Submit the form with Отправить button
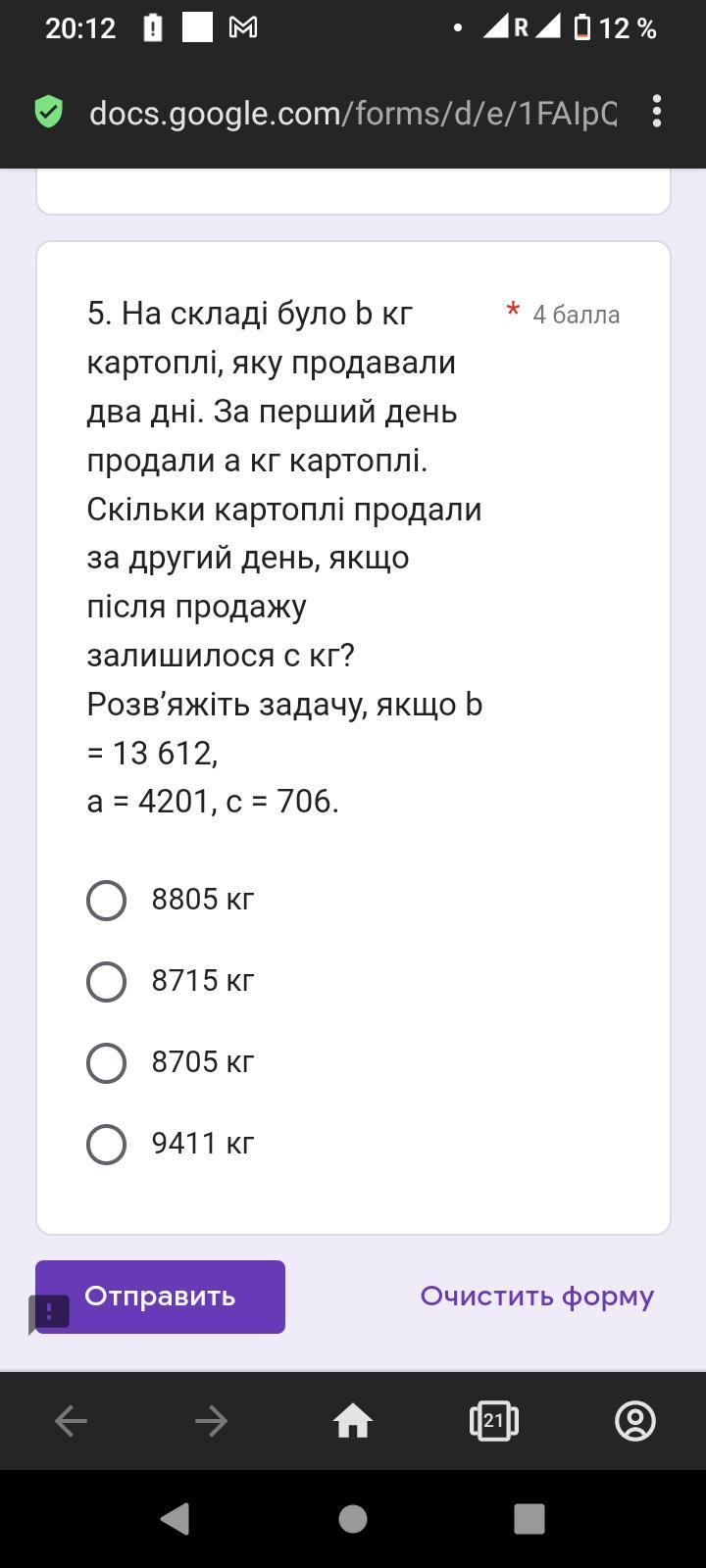This screenshot has width=706, height=1568. (x=161, y=1297)
